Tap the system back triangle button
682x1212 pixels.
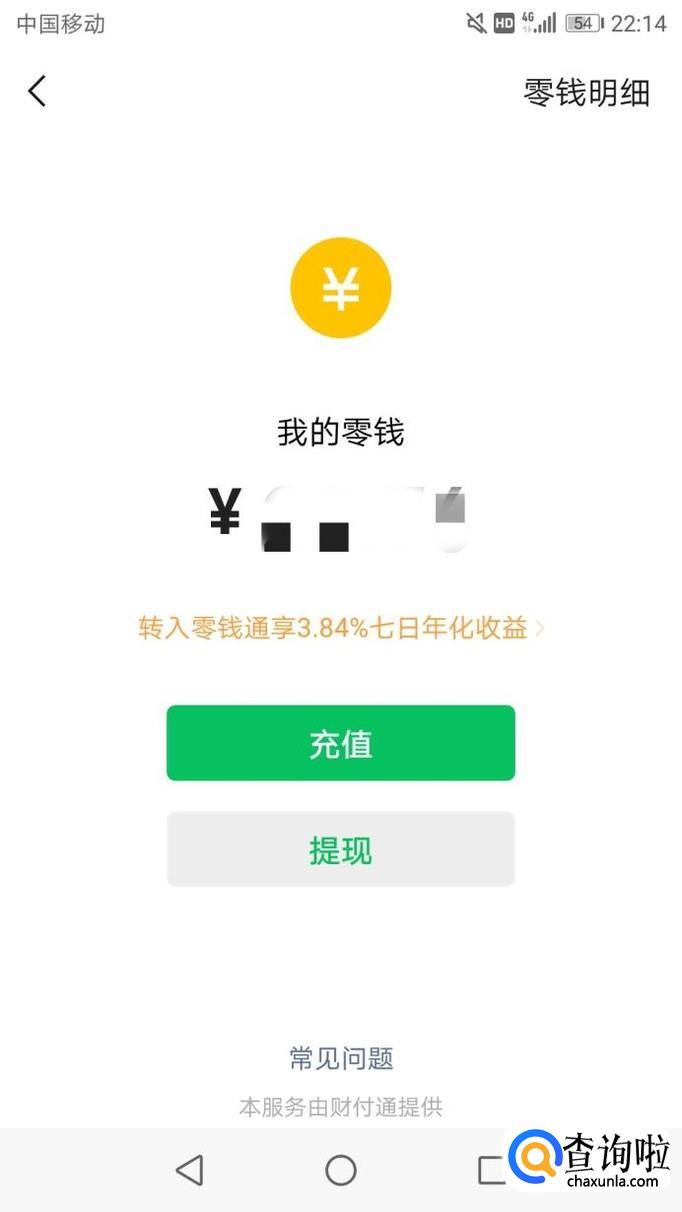[189, 1170]
